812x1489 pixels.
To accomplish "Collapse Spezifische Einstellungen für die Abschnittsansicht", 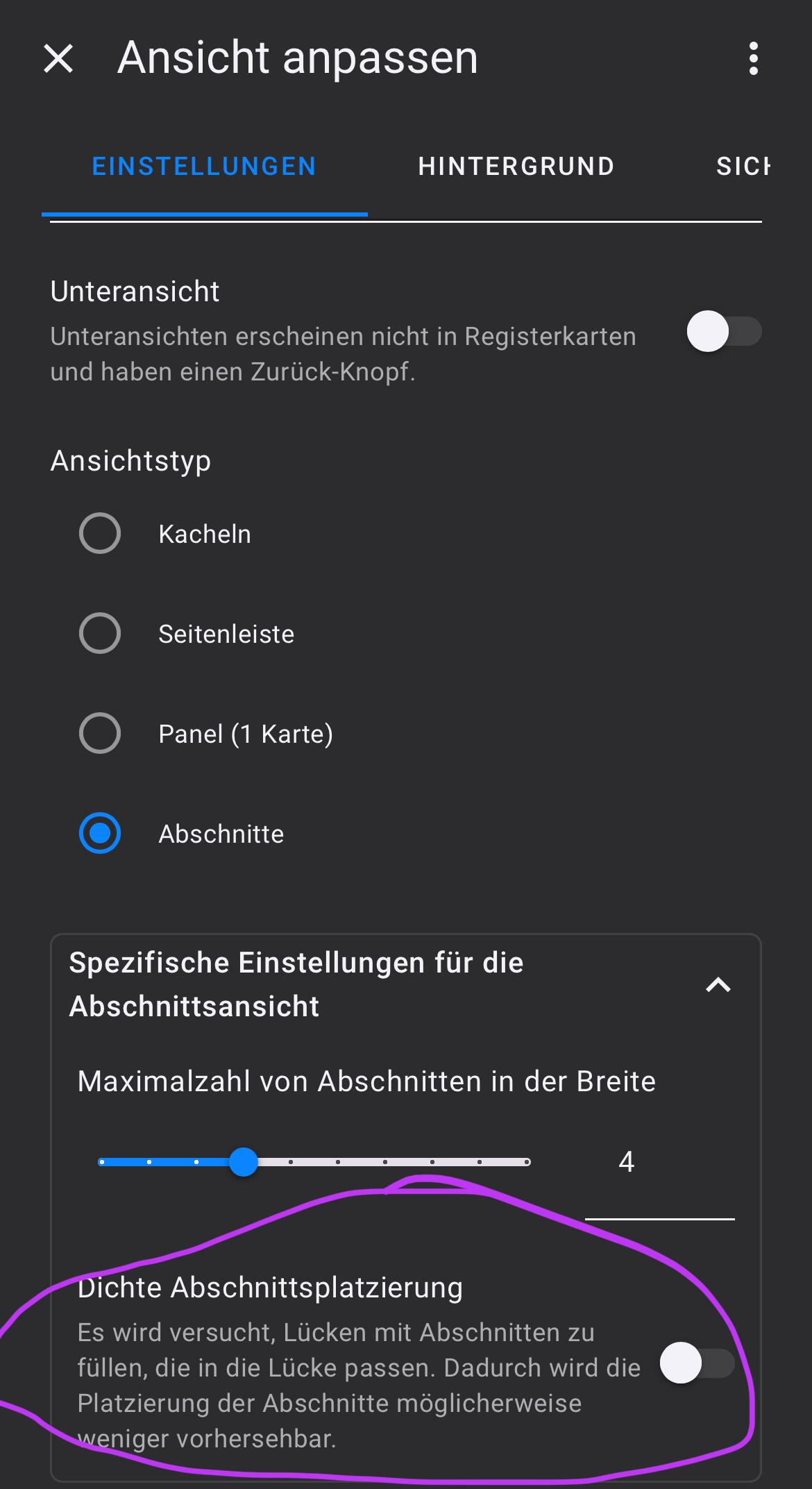I will click(718, 984).
